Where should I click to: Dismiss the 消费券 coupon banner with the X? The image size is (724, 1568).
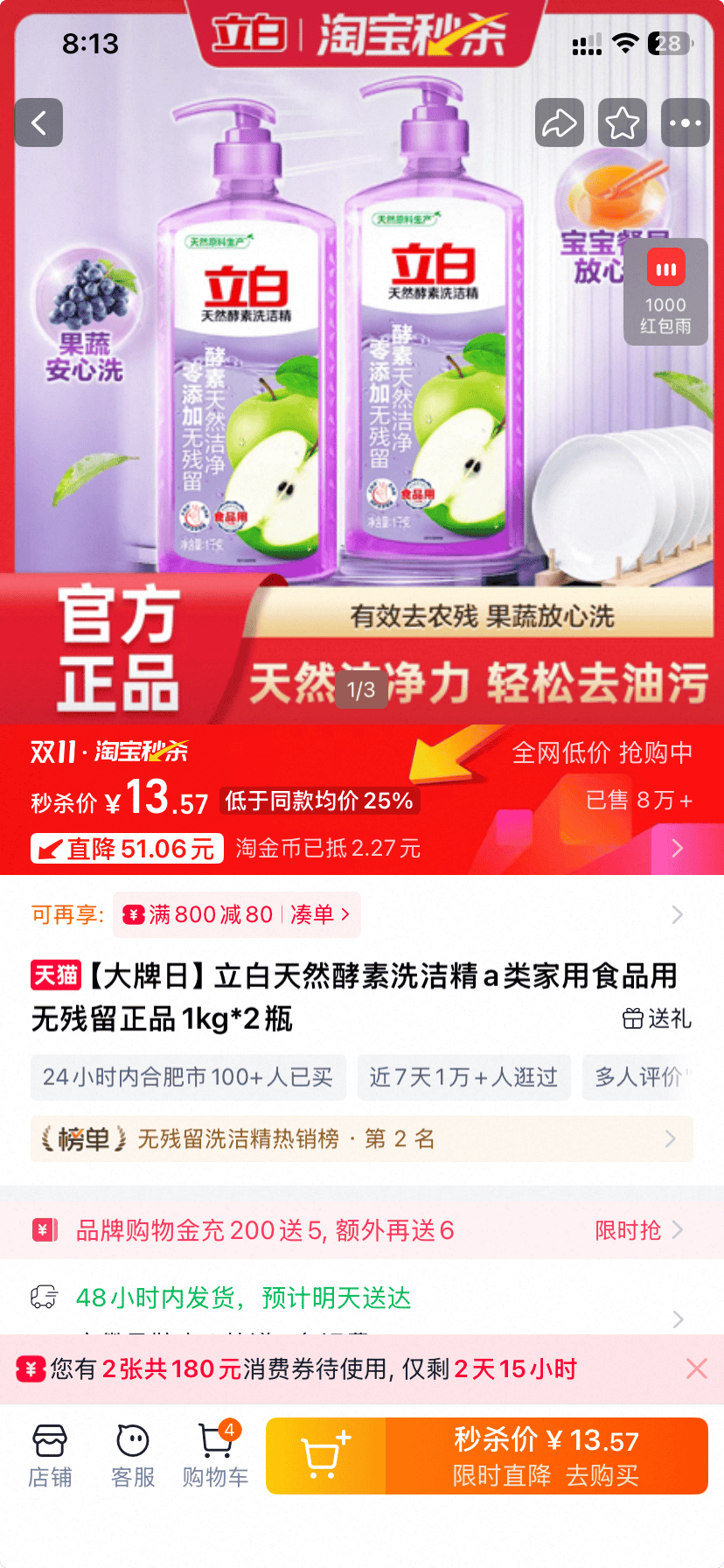(696, 1368)
